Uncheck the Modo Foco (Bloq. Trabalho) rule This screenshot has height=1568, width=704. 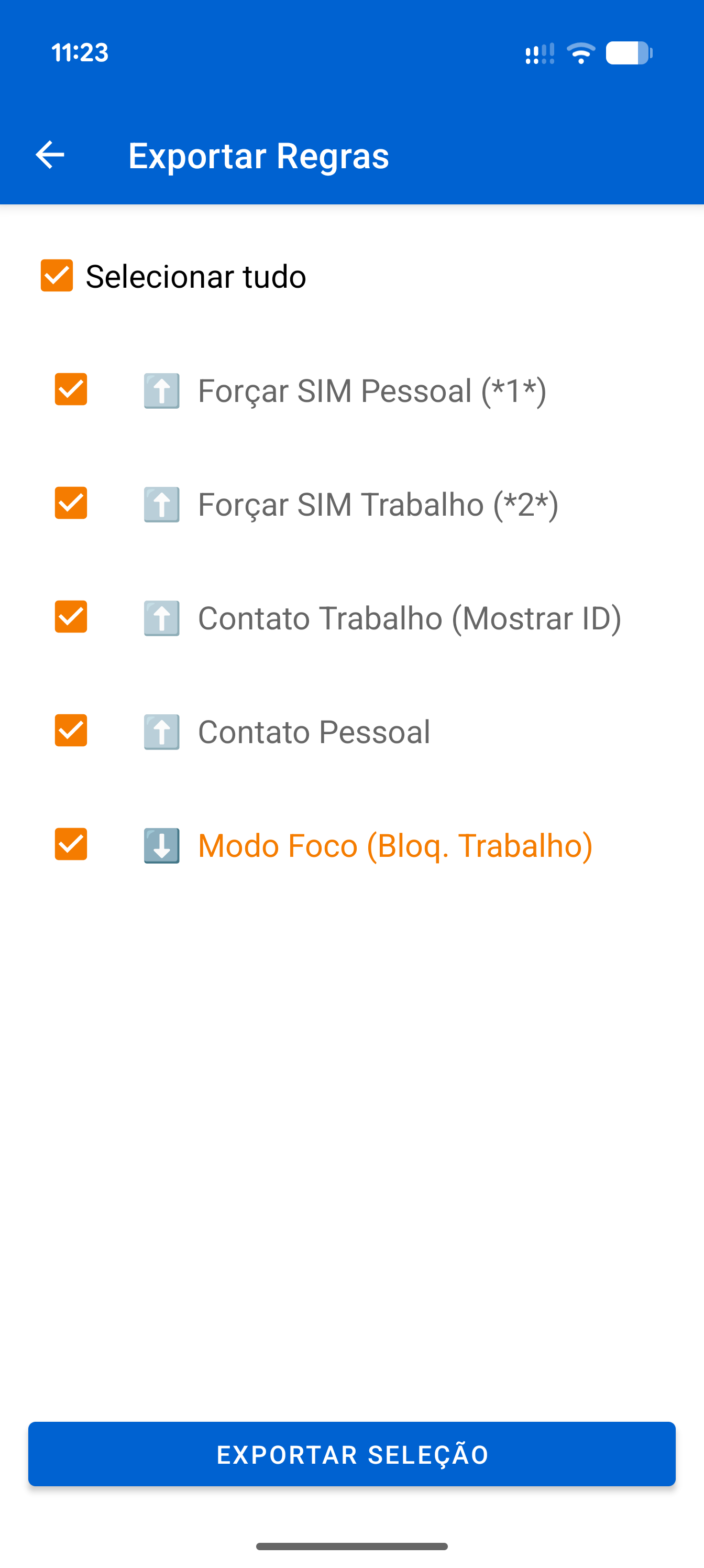point(71,845)
